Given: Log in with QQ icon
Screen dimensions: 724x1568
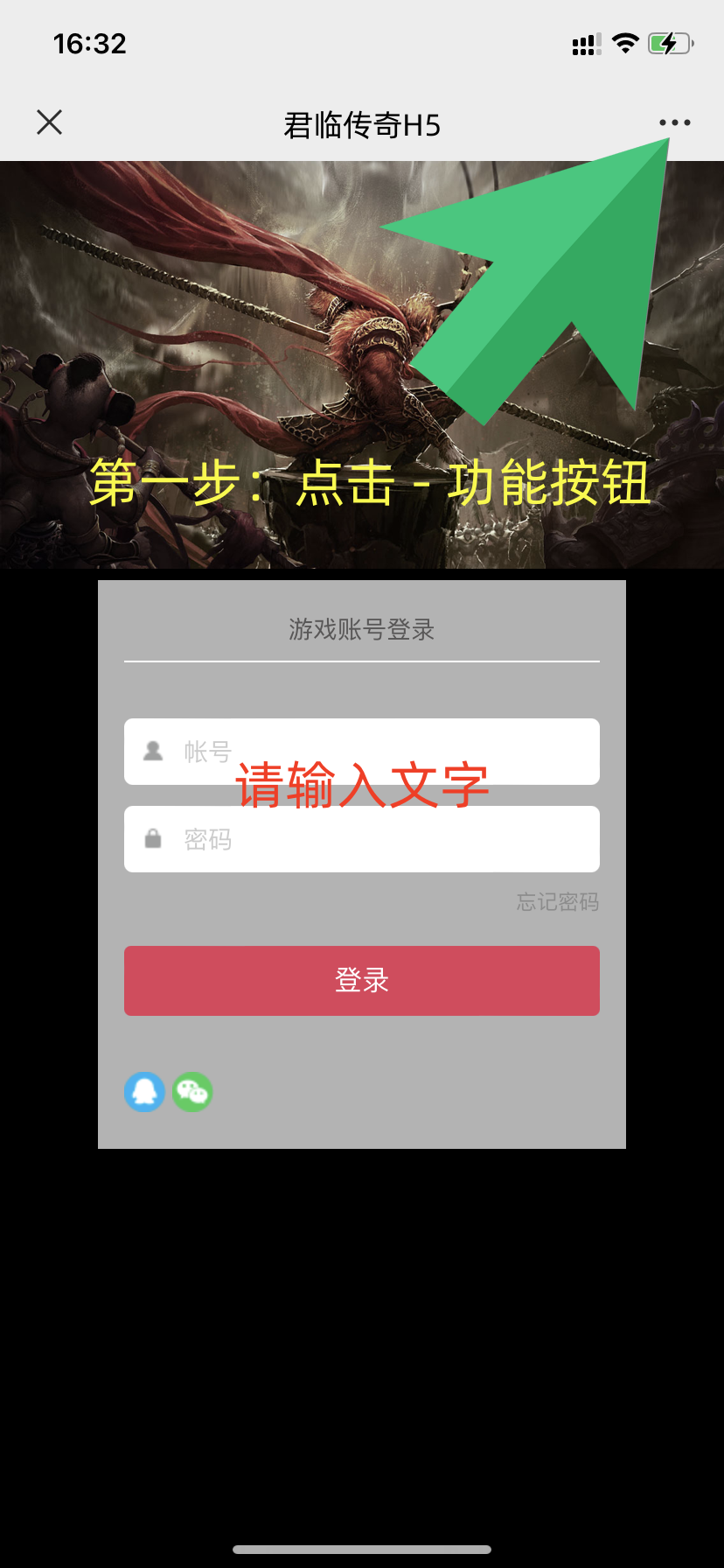Looking at the screenshot, I should click(145, 1092).
